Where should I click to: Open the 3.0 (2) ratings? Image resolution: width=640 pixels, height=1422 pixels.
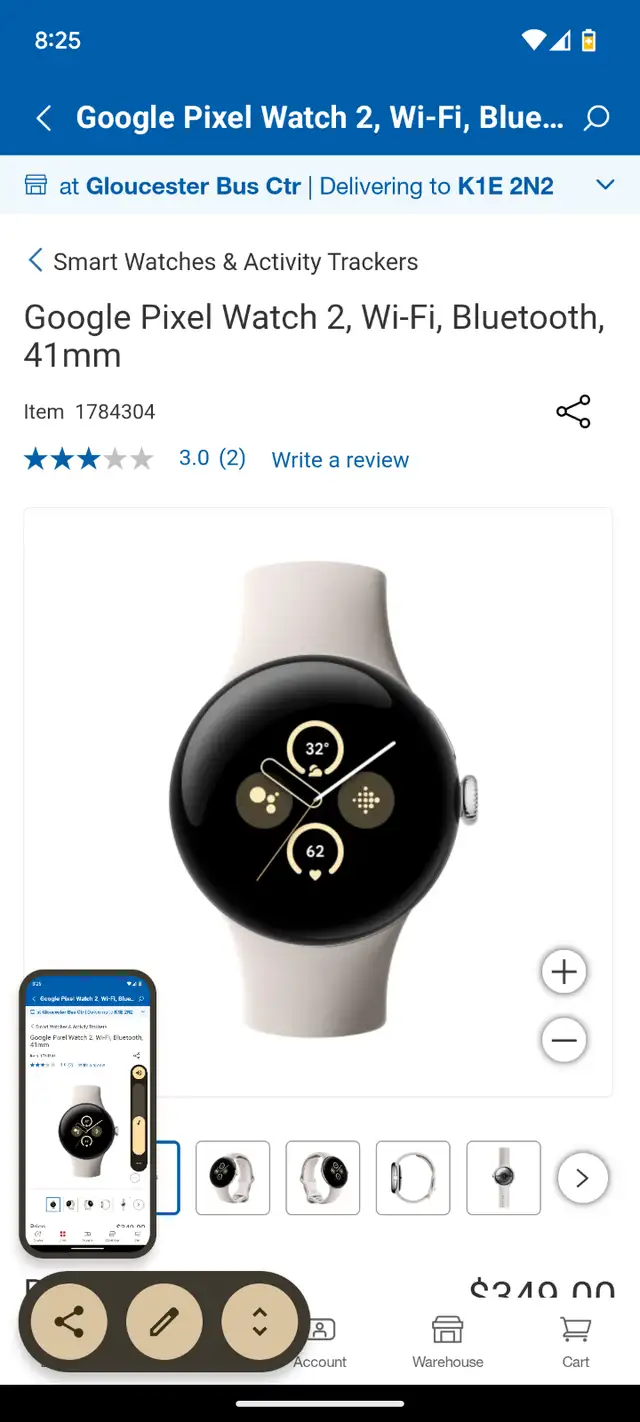click(x=212, y=458)
